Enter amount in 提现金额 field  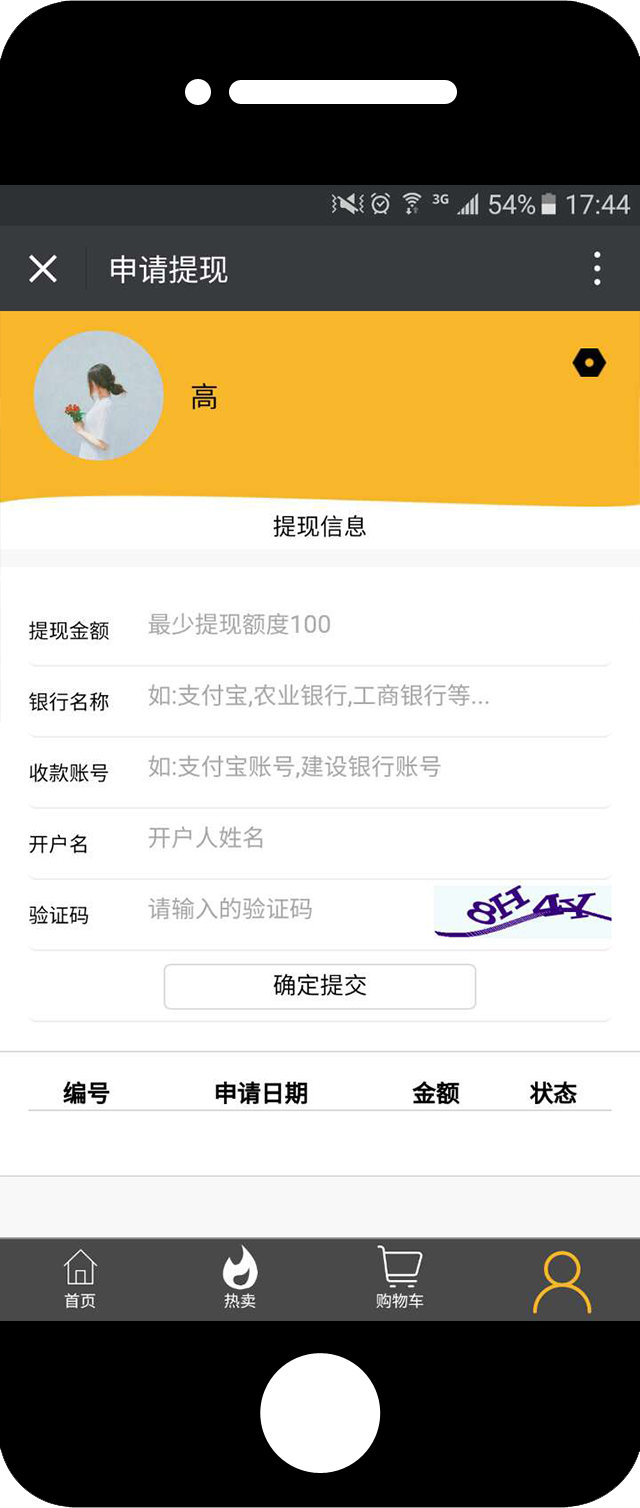[370, 626]
